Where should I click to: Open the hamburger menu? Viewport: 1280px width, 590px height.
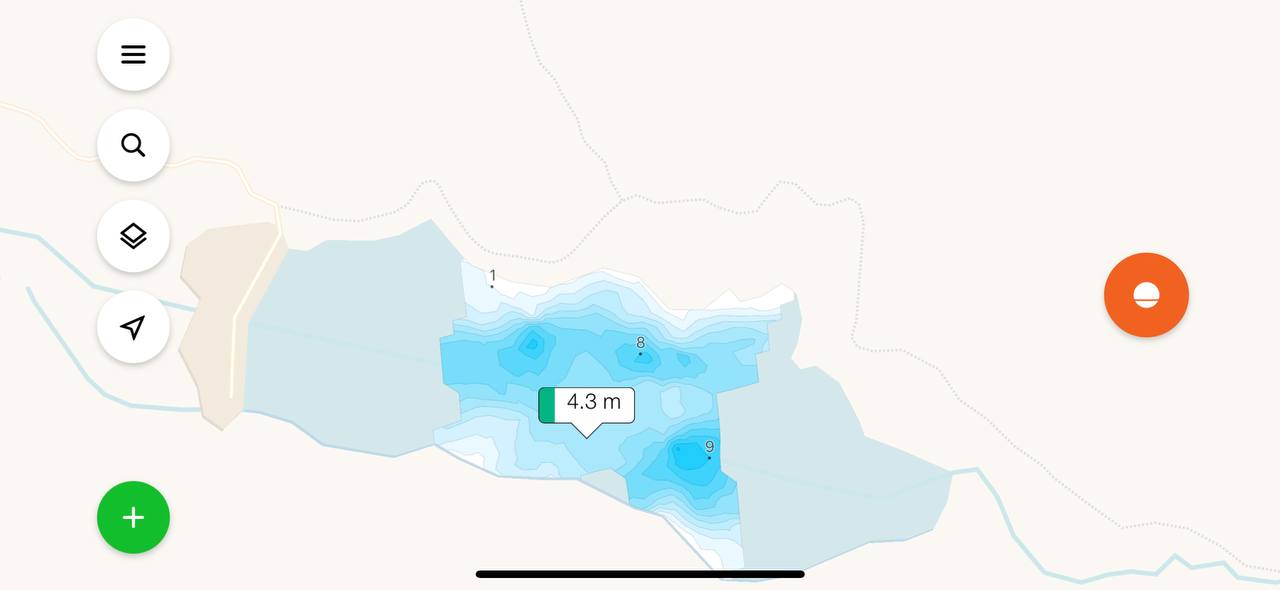click(133, 54)
